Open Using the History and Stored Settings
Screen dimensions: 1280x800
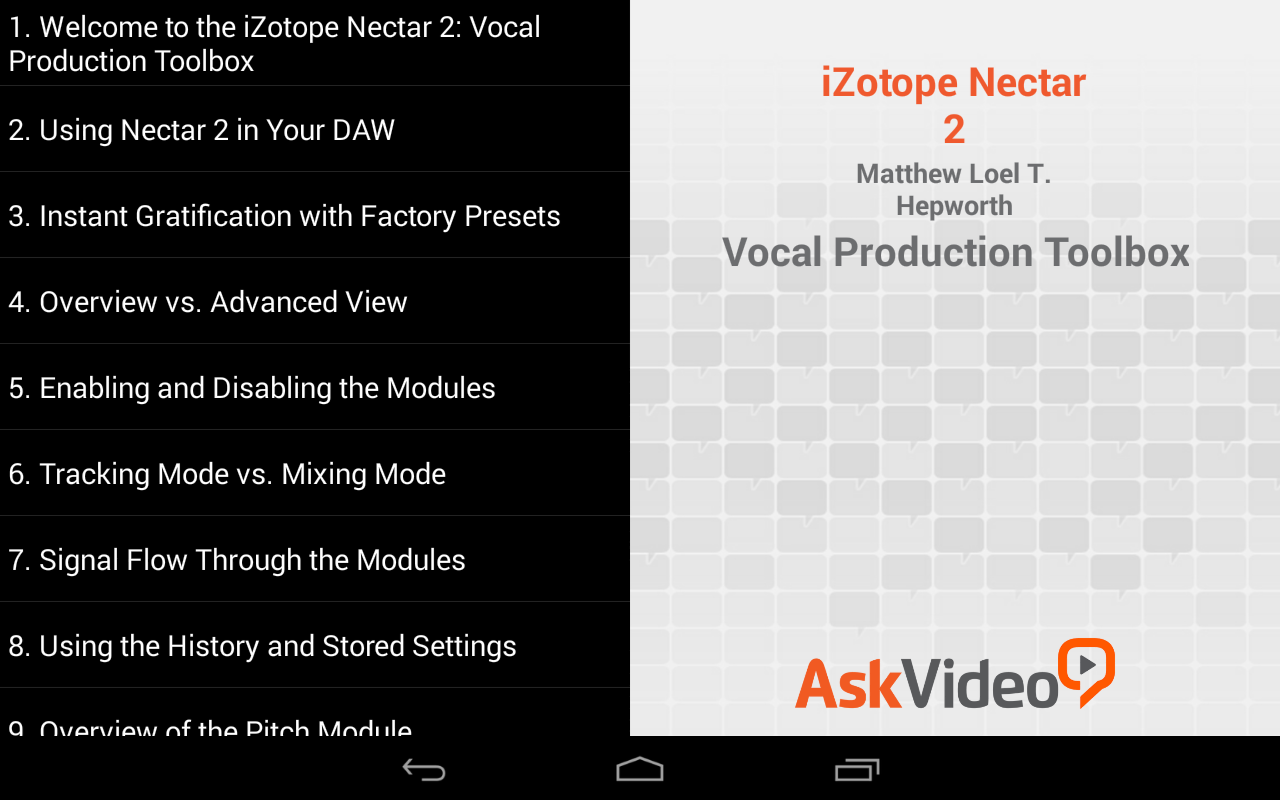[314, 646]
